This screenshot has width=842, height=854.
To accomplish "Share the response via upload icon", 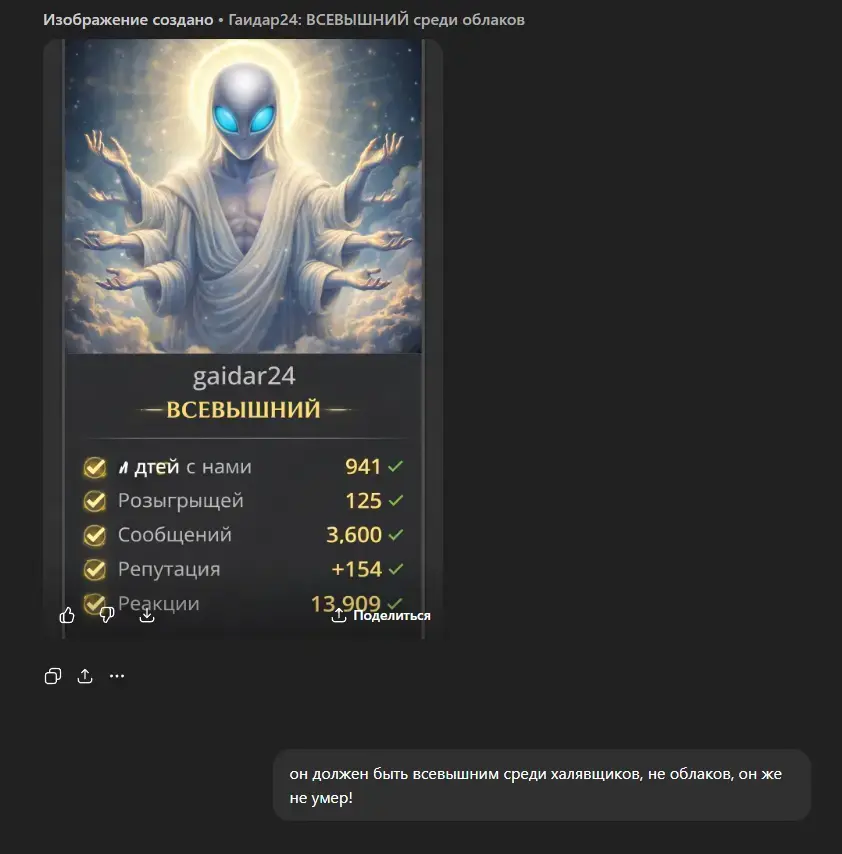I will click(x=85, y=676).
